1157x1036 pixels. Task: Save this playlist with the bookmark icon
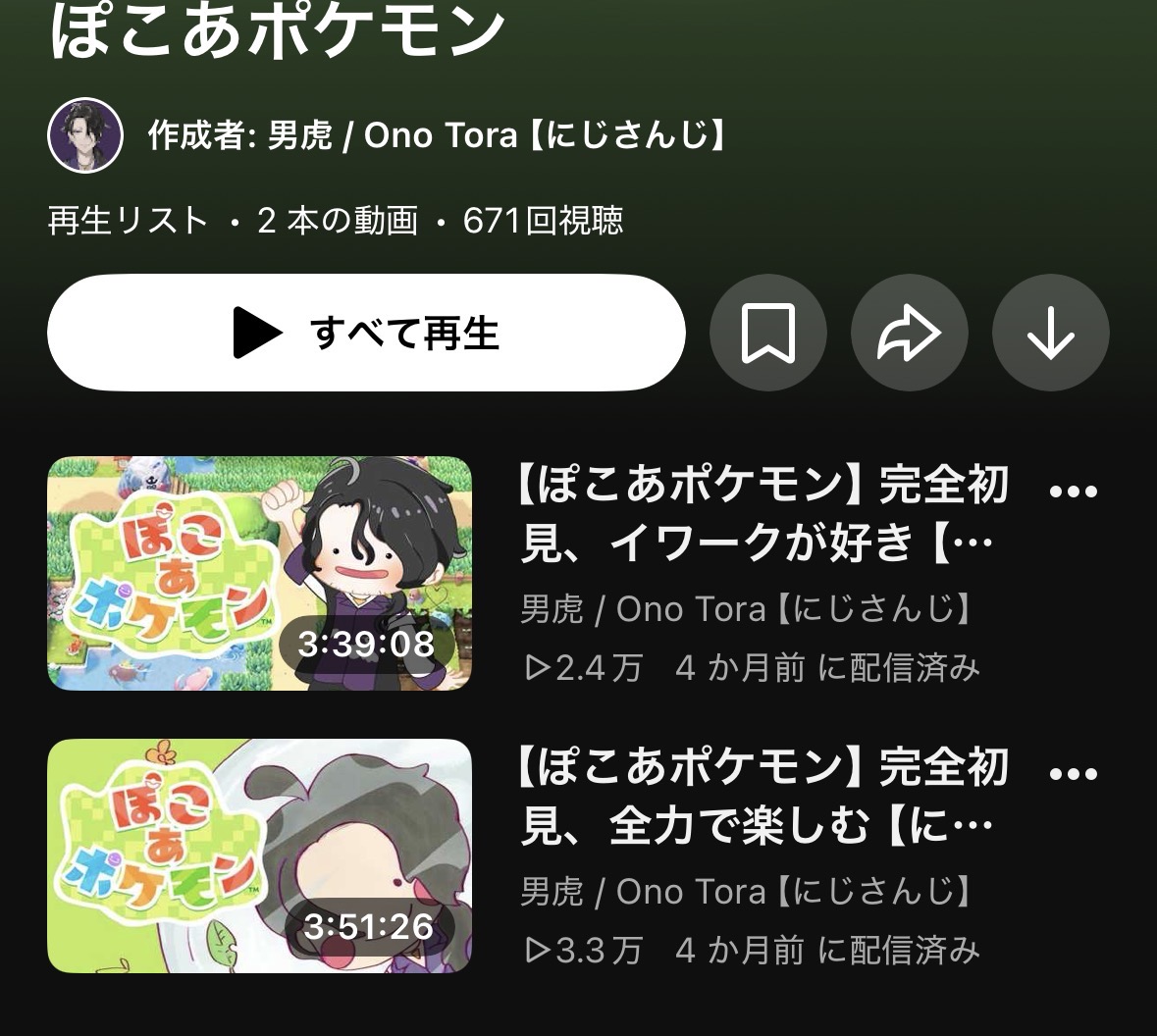(x=768, y=333)
